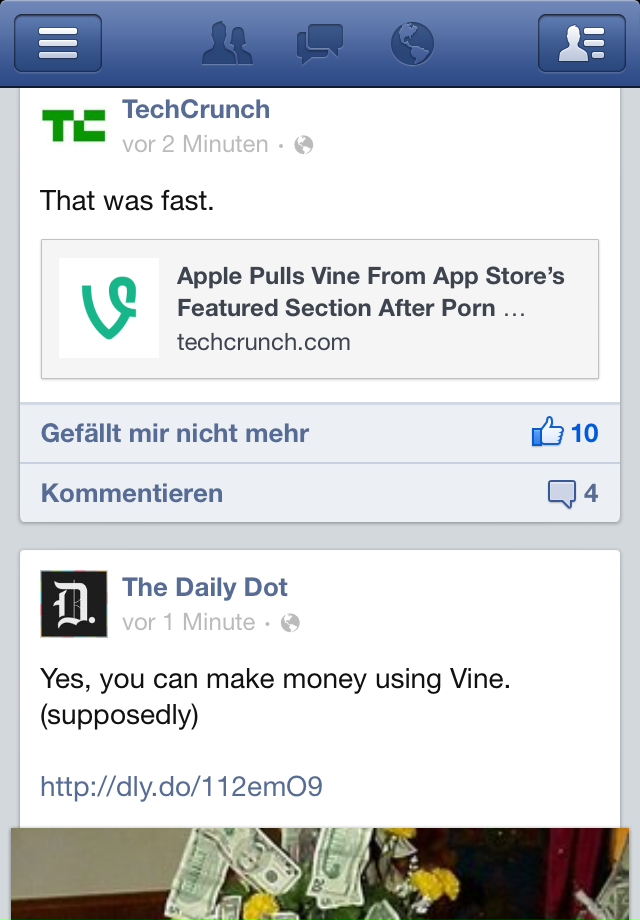Image resolution: width=640 pixels, height=920 pixels.
Task: Open the money photo in Daily Dot's post
Action: pos(320,875)
